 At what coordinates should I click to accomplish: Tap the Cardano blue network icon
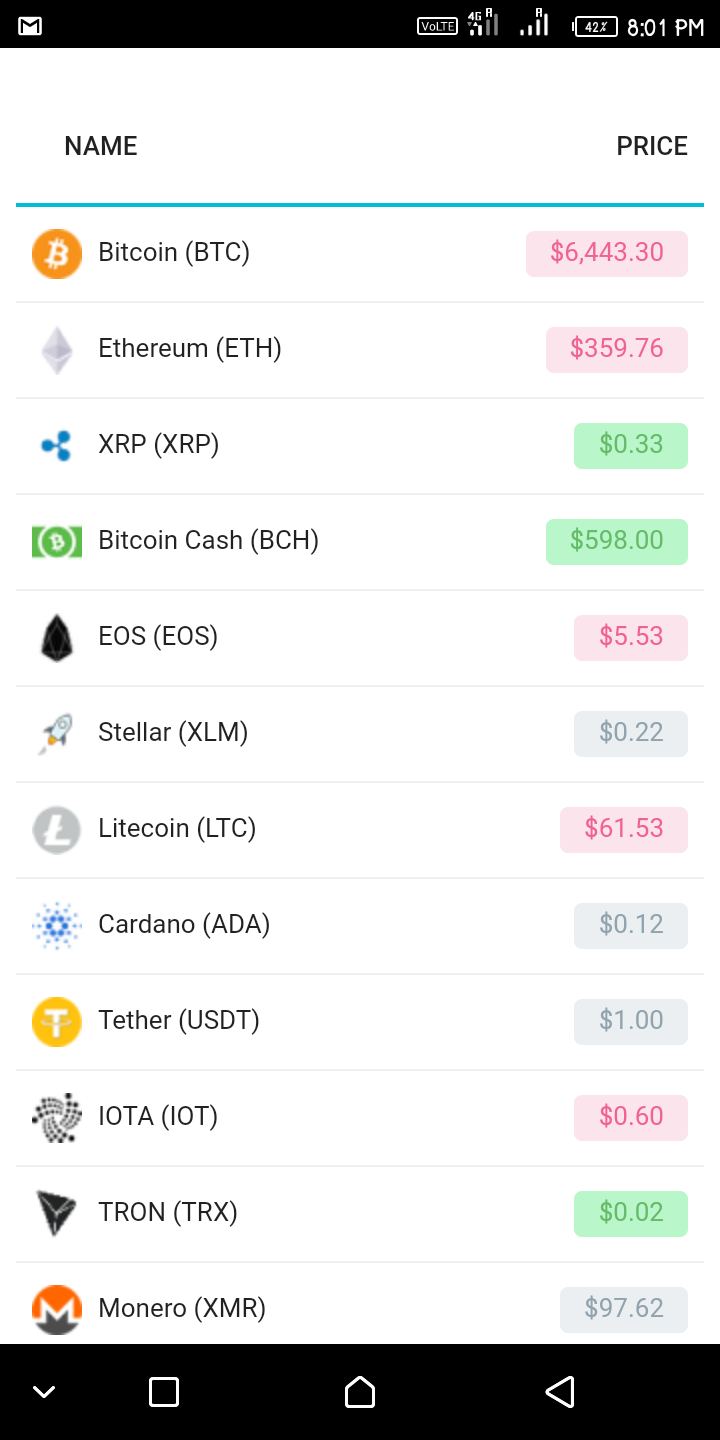(x=57, y=925)
